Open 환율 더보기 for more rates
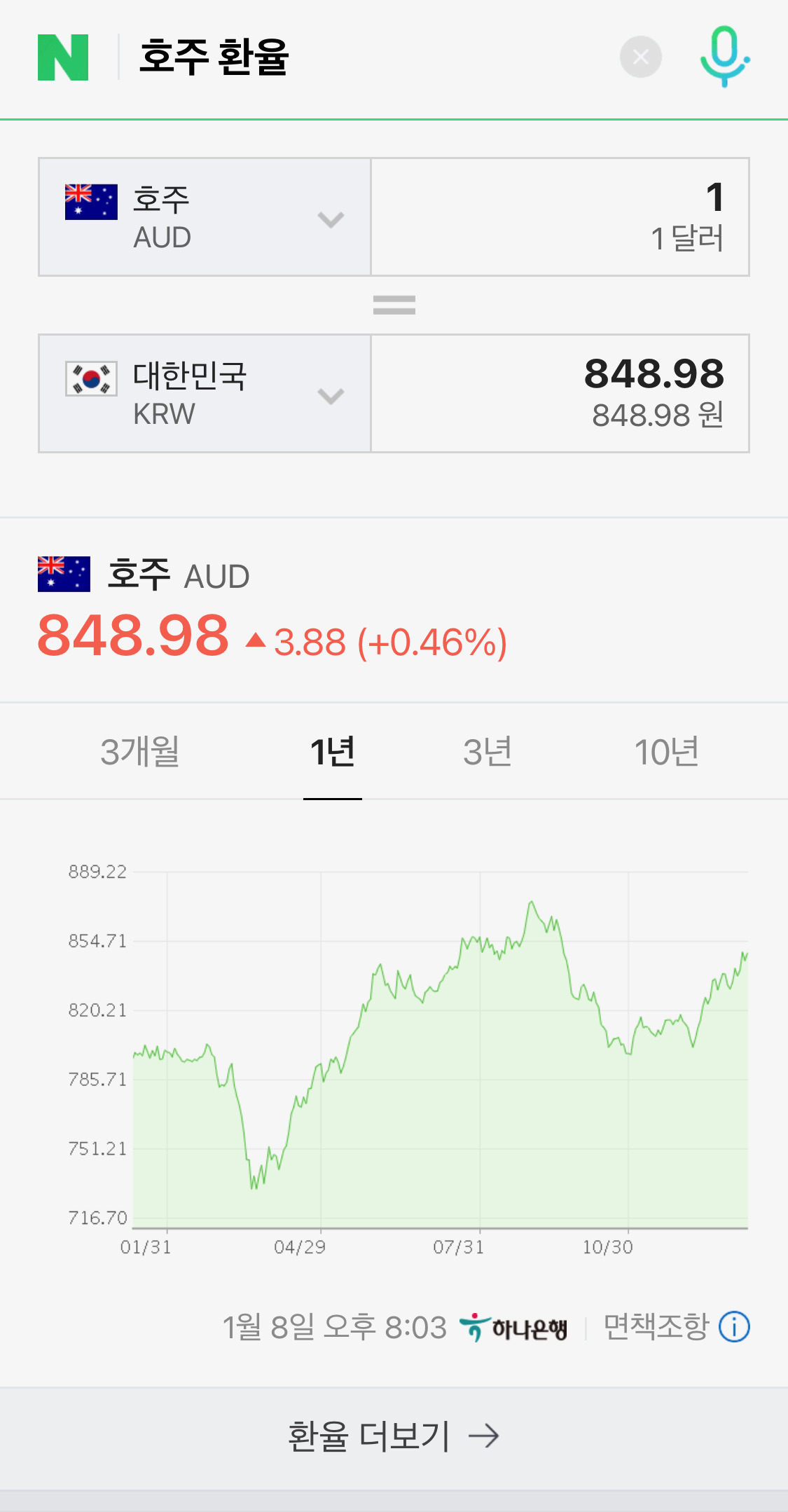Screen dimensions: 788x1512 [394, 1436]
